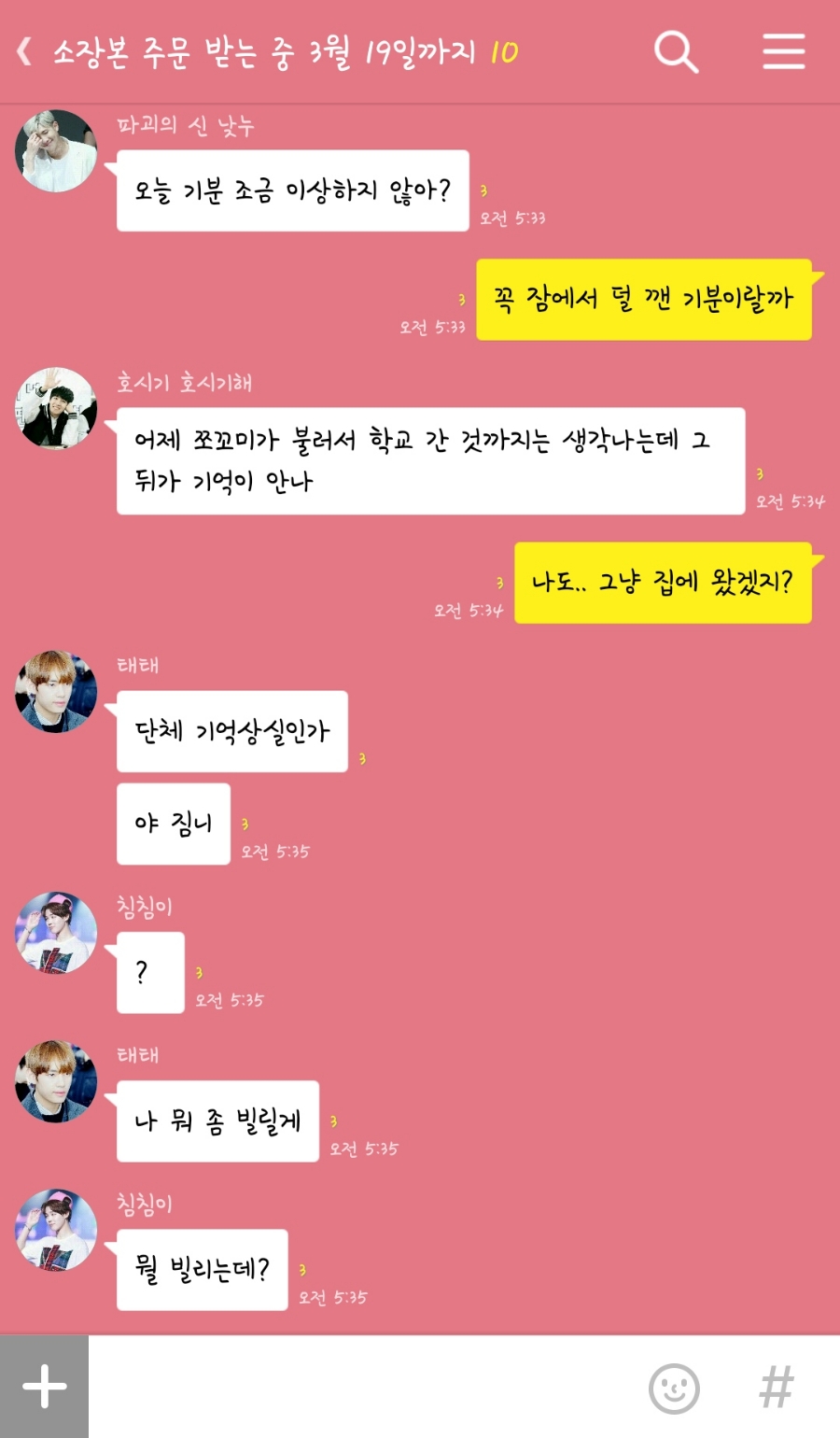Open the plus attachment menu
840x1438 pixels.
(44, 1387)
